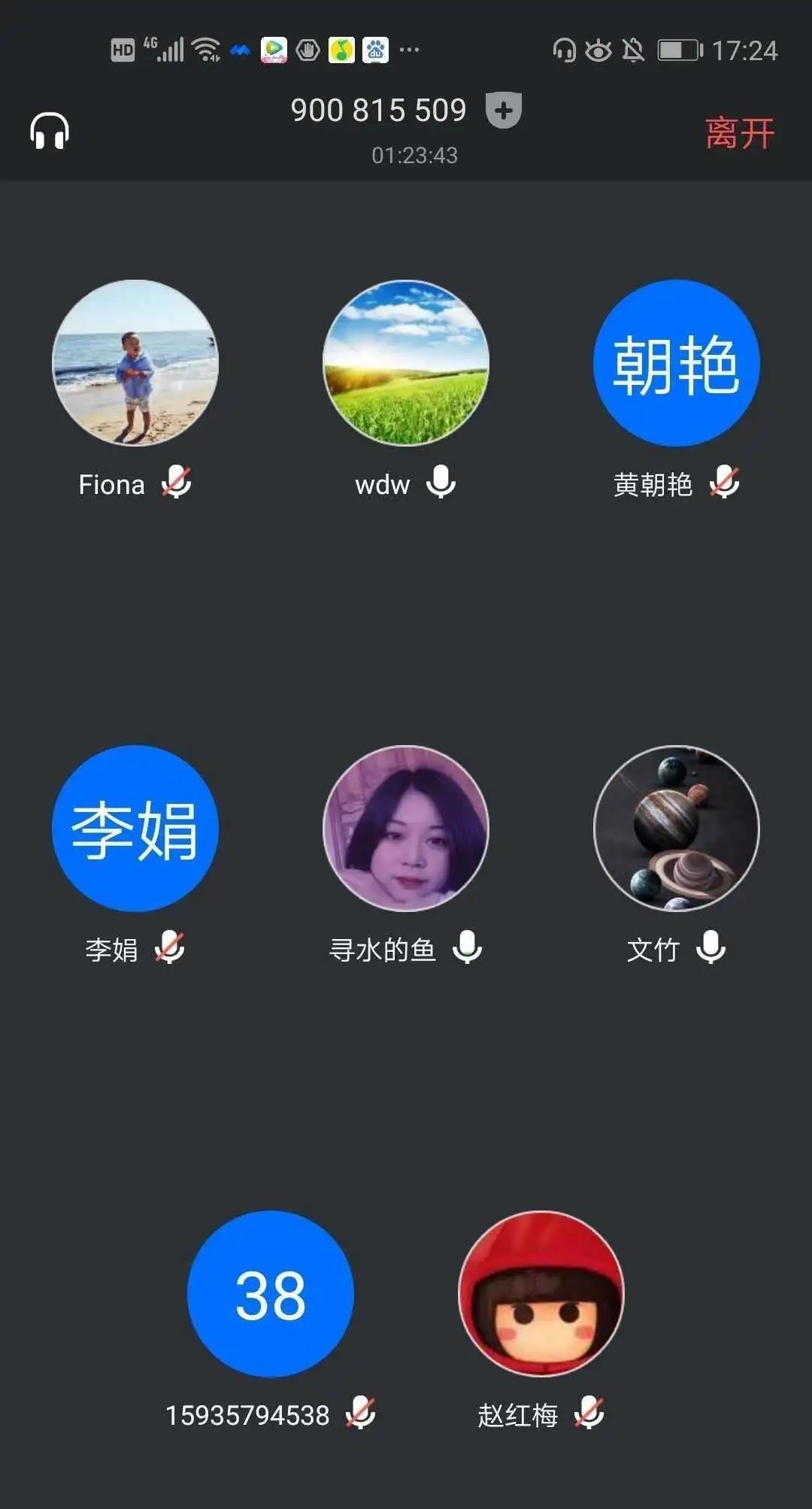View participant 文竹's avatar

pyautogui.click(x=677, y=829)
